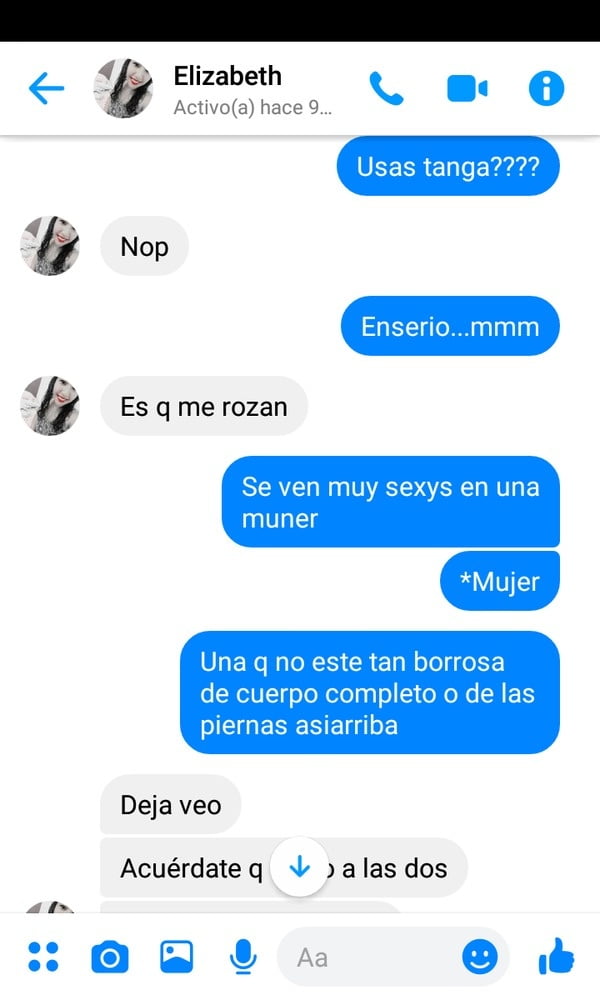Open conversation info for Elizabeth
The image size is (600, 1000).
[x=546, y=88]
